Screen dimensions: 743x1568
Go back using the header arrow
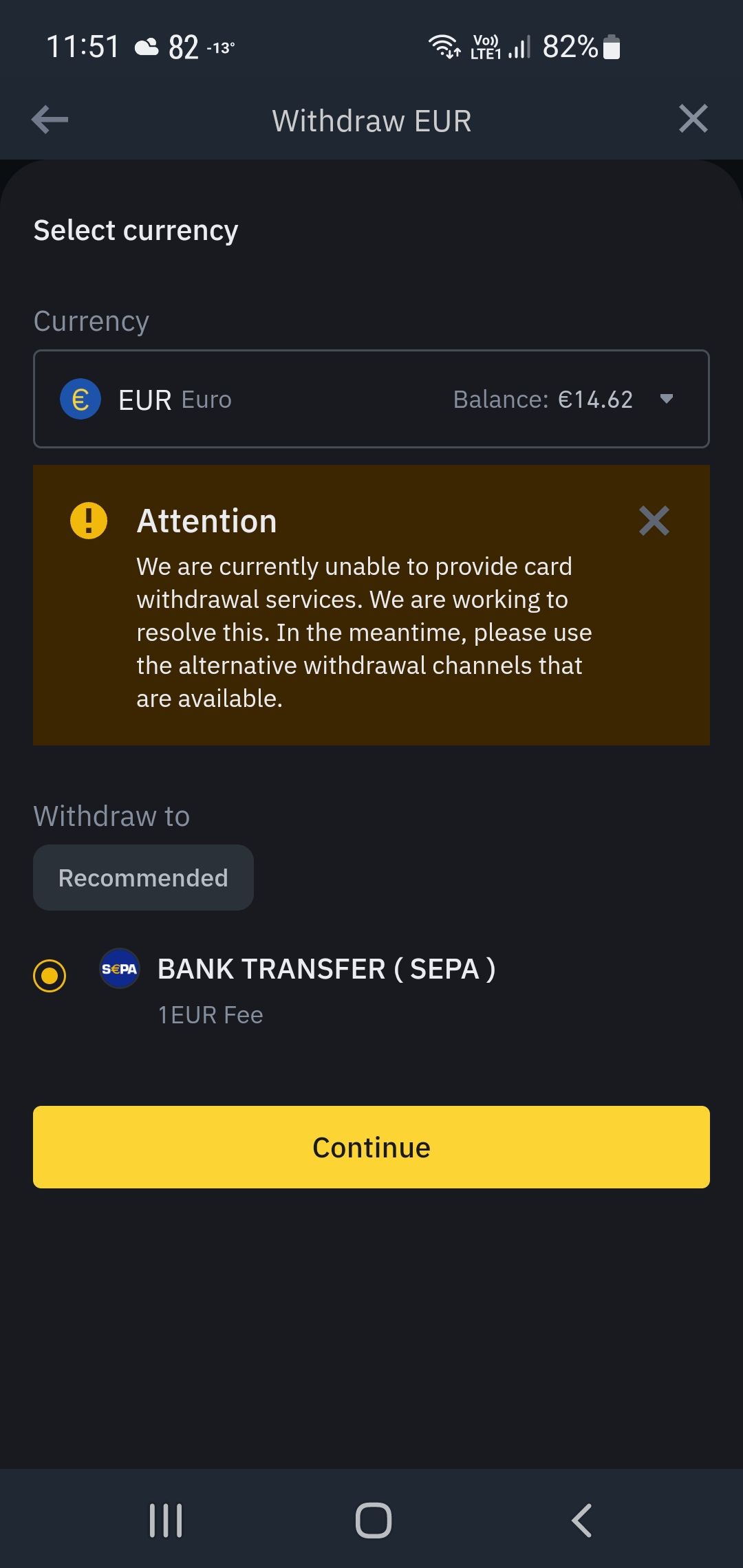(x=50, y=120)
